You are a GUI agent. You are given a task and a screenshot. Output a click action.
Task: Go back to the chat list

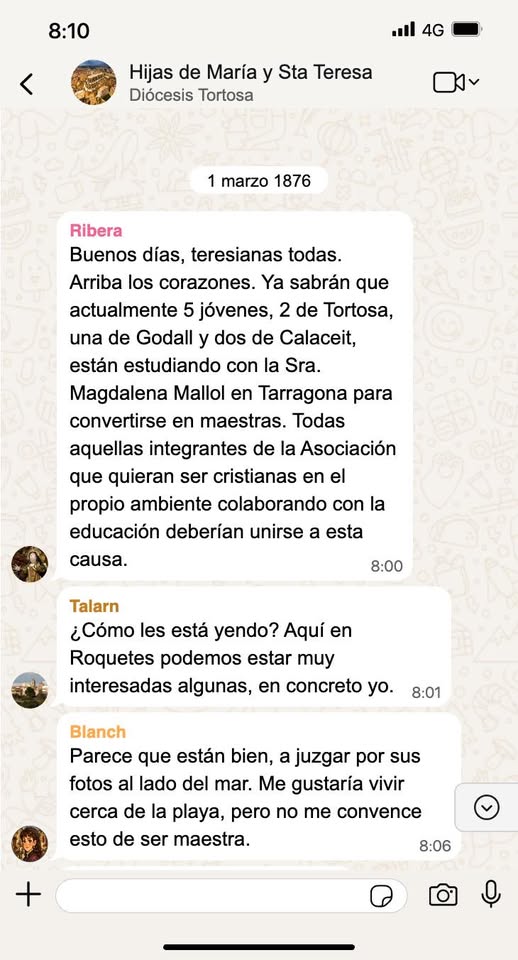[x=26, y=84]
